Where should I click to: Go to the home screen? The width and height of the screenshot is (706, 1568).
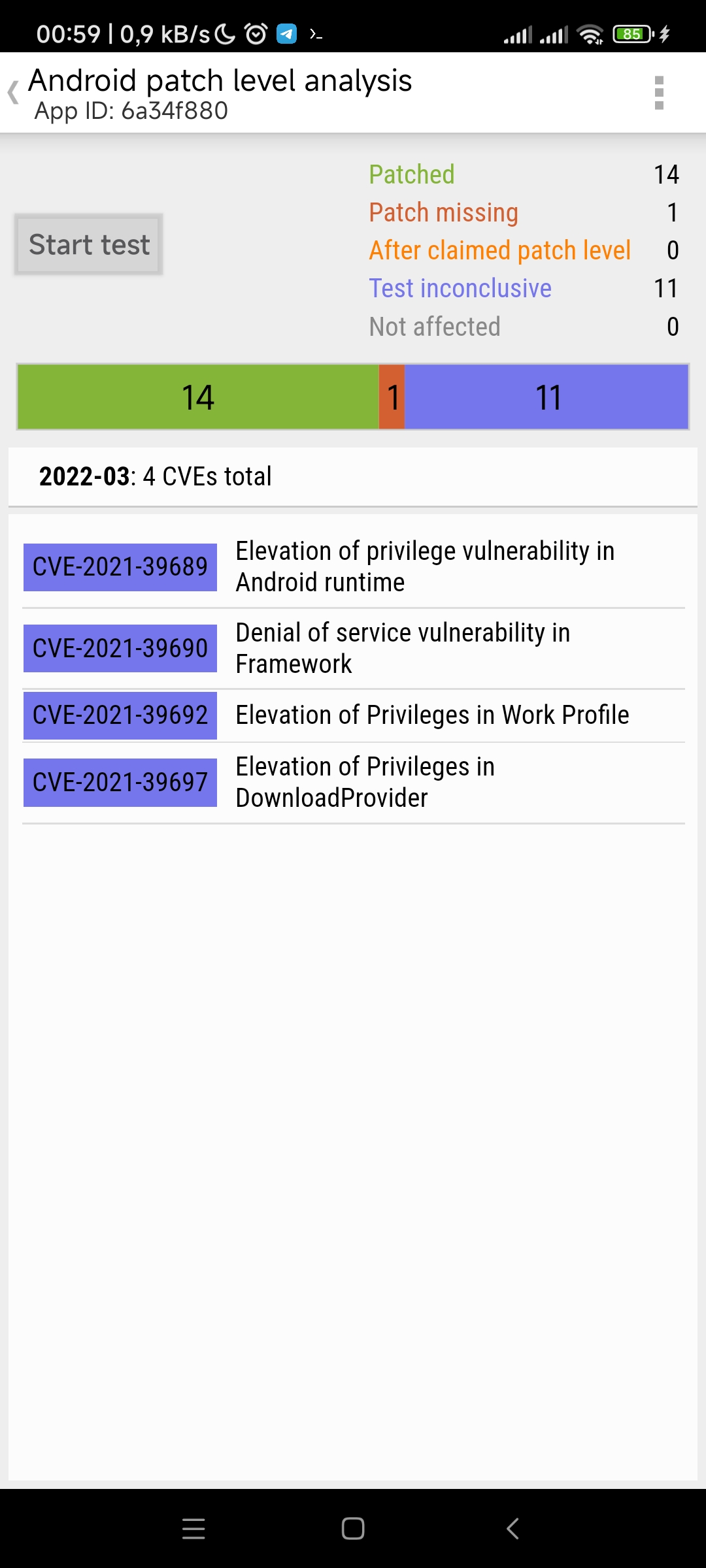tap(353, 1529)
